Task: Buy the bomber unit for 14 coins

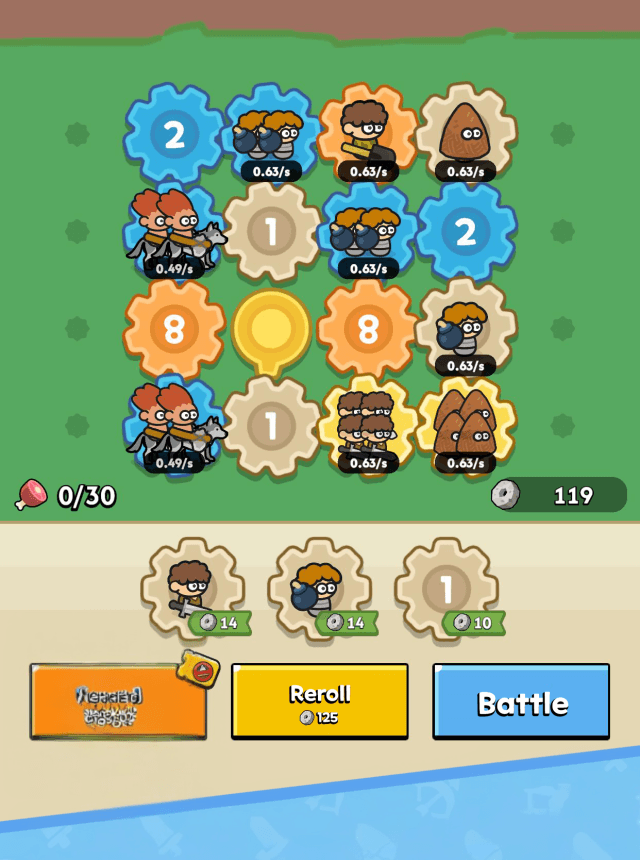Action: click(x=319, y=588)
